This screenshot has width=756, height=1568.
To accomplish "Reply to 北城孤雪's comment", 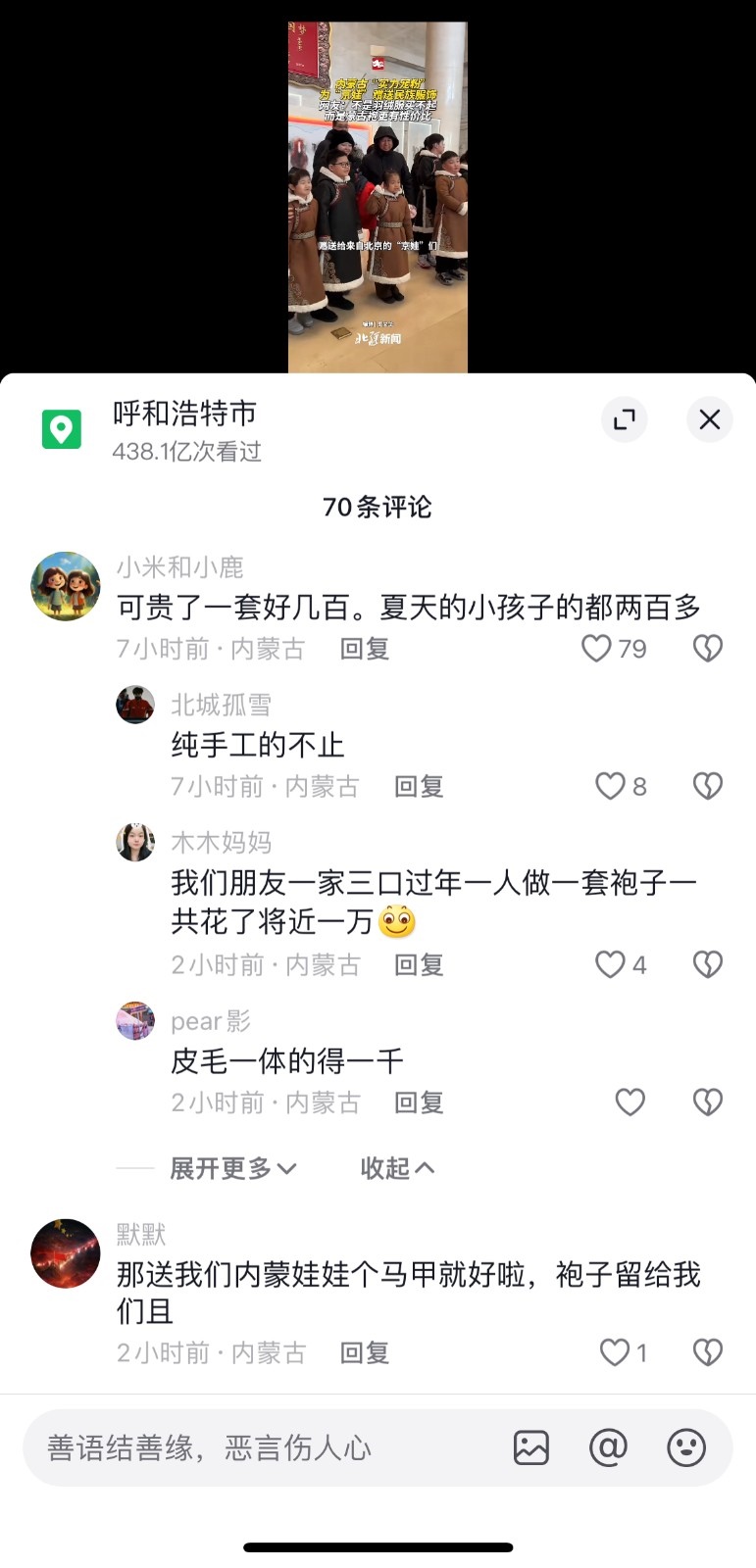I will [419, 786].
